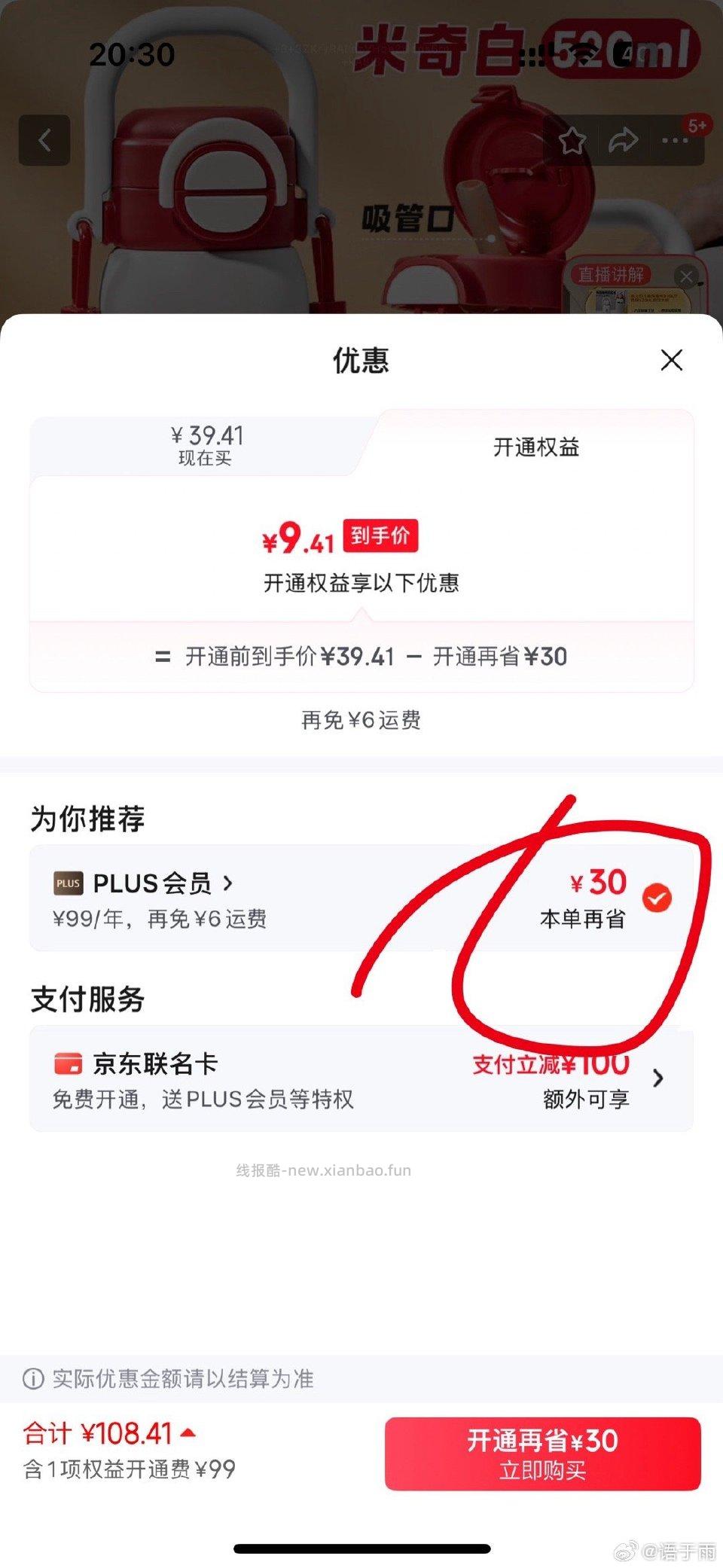Toggle the orange selection circle for PLUS savings

click(x=657, y=896)
